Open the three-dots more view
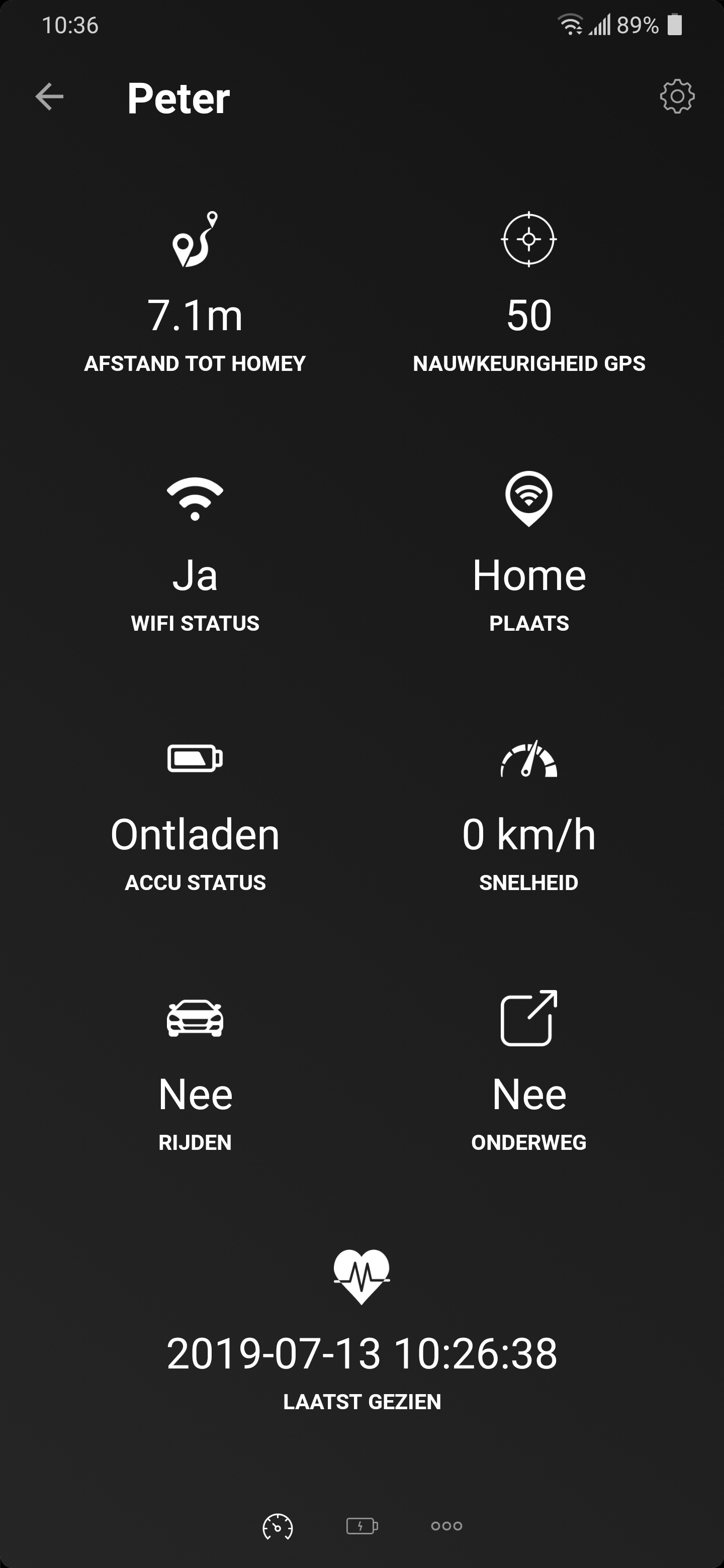Viewport: 724px width, 1568px height. click(x=446, y=1526)
